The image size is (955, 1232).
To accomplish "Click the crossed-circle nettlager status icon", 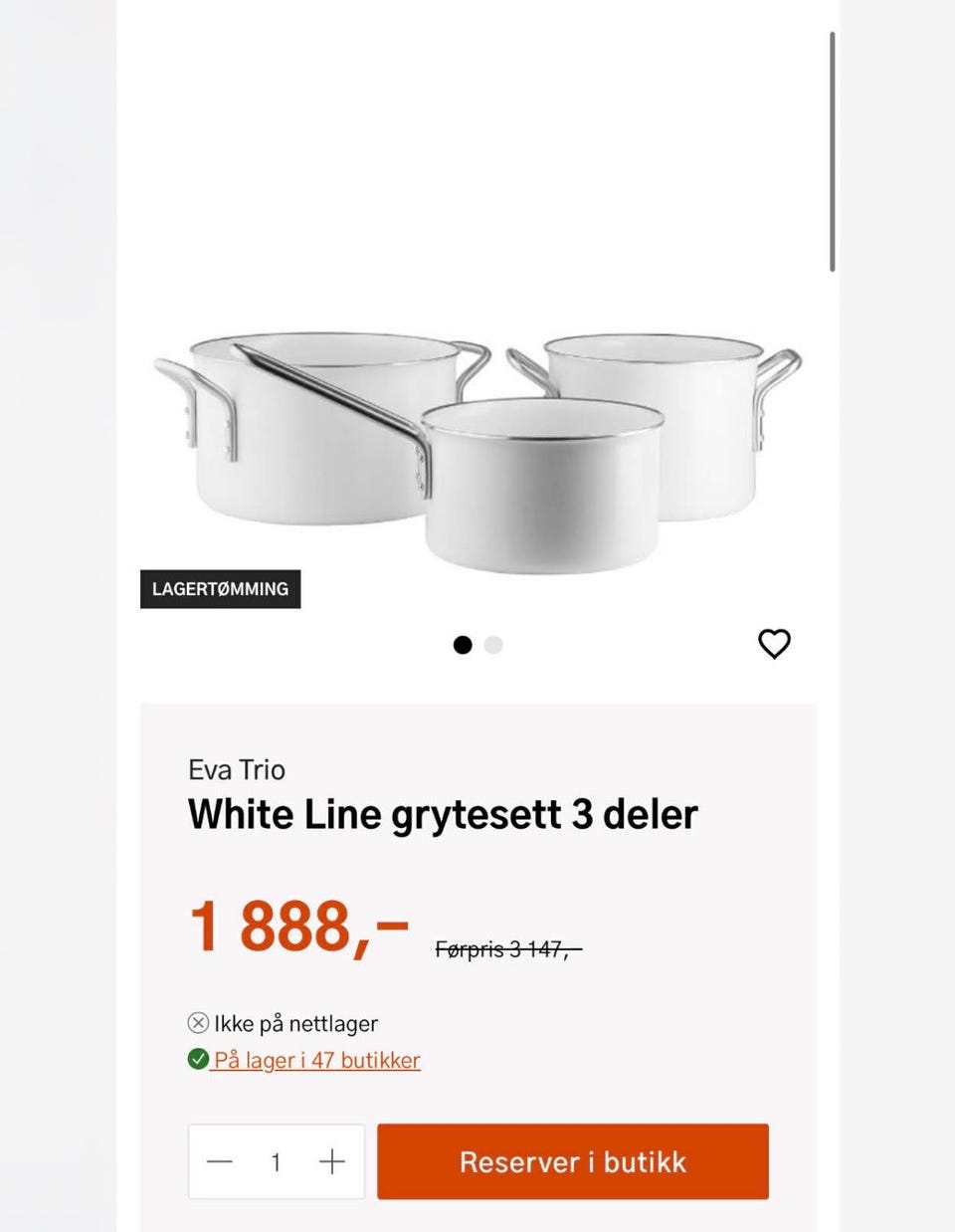I will tap(198, 1022).
